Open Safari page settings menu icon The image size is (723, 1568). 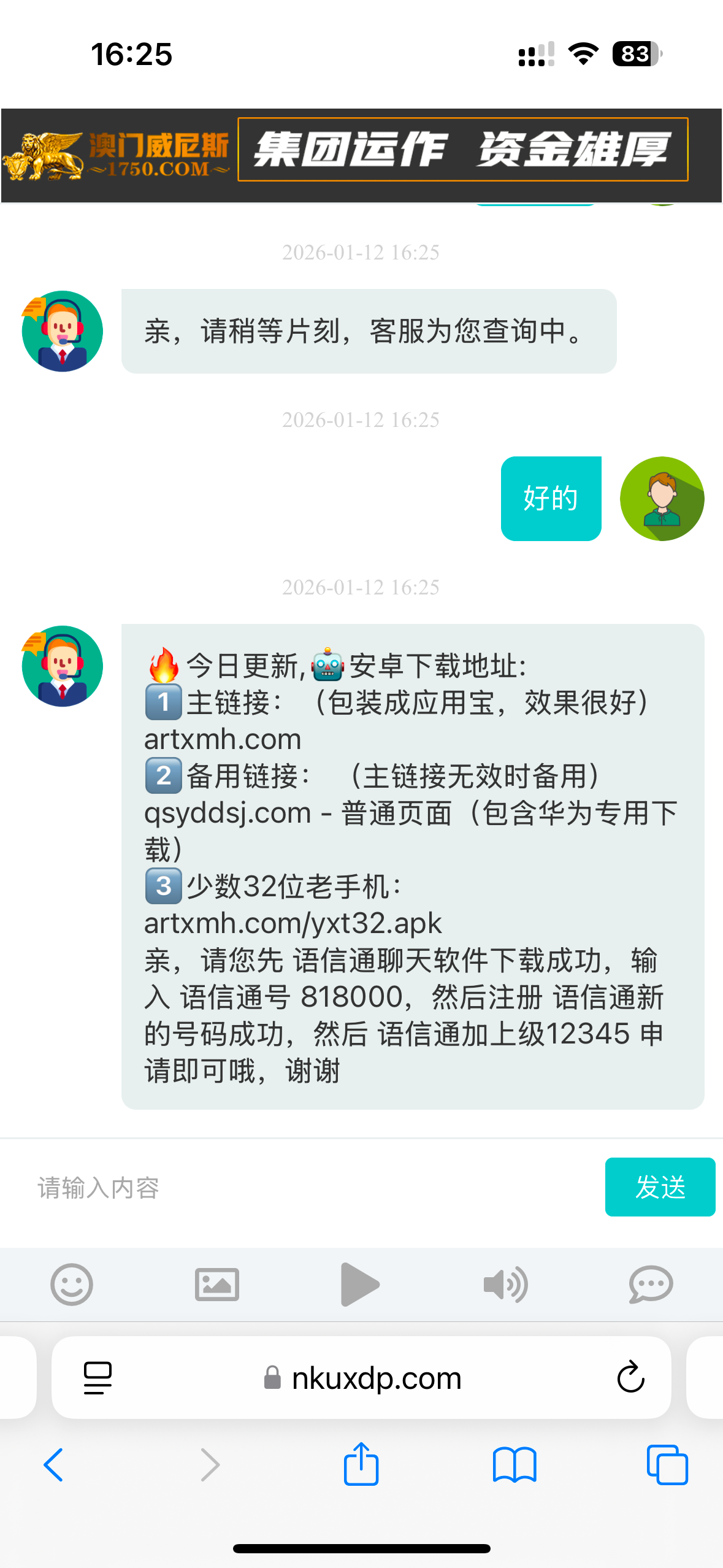(x=98, y=1378)
